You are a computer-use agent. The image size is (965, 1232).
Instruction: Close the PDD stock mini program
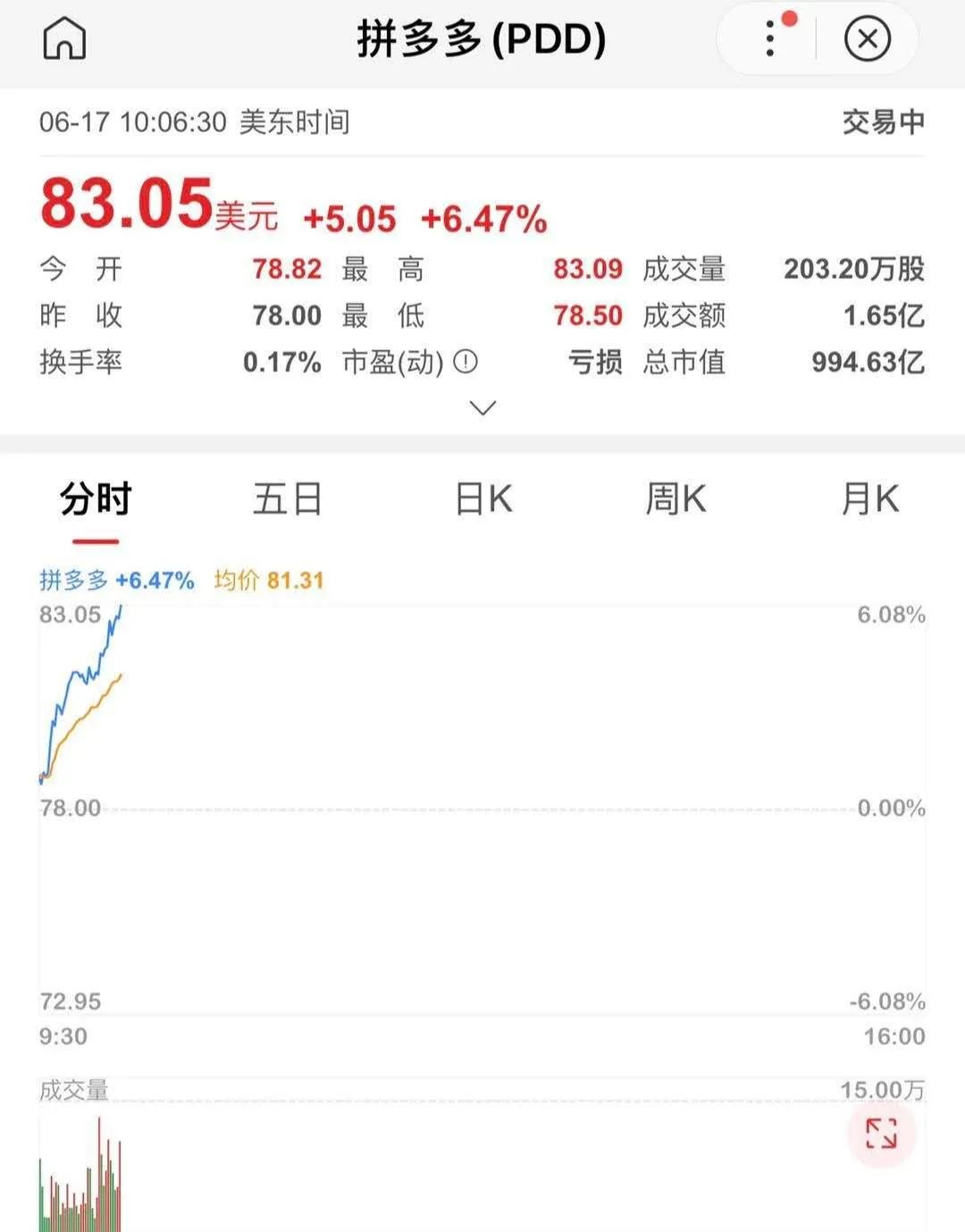click(x=867, y=39)
